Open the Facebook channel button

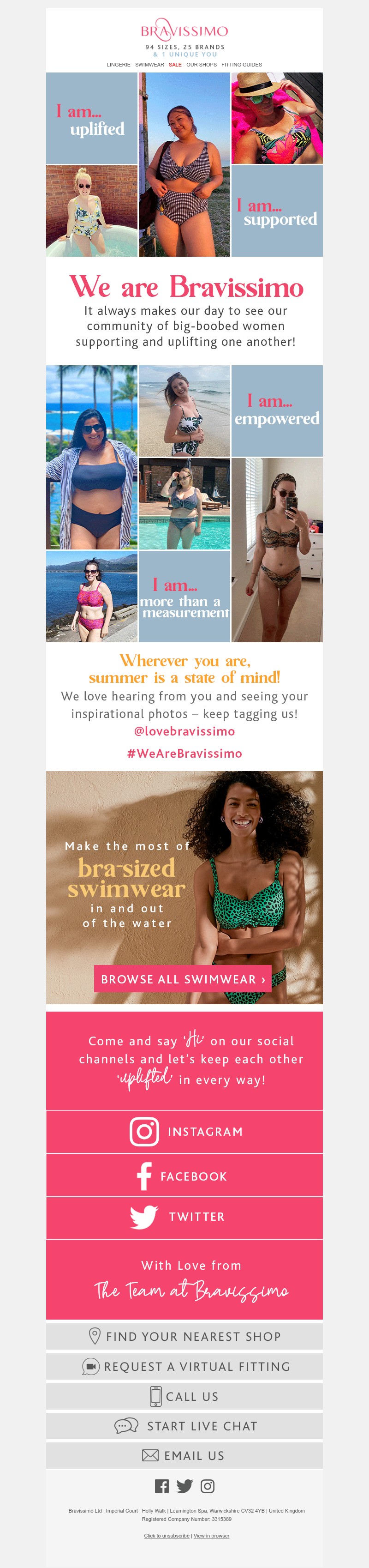[185, 1176]
